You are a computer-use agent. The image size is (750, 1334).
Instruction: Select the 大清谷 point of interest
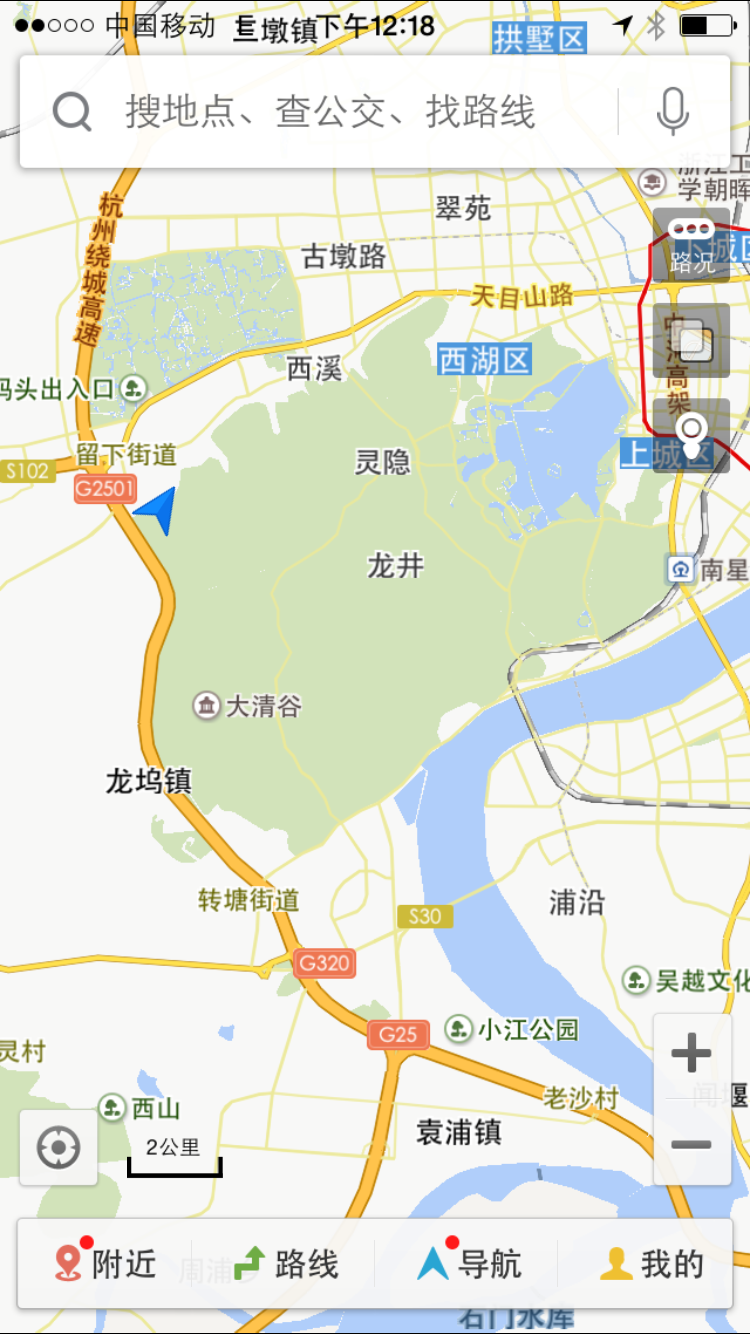247,706
